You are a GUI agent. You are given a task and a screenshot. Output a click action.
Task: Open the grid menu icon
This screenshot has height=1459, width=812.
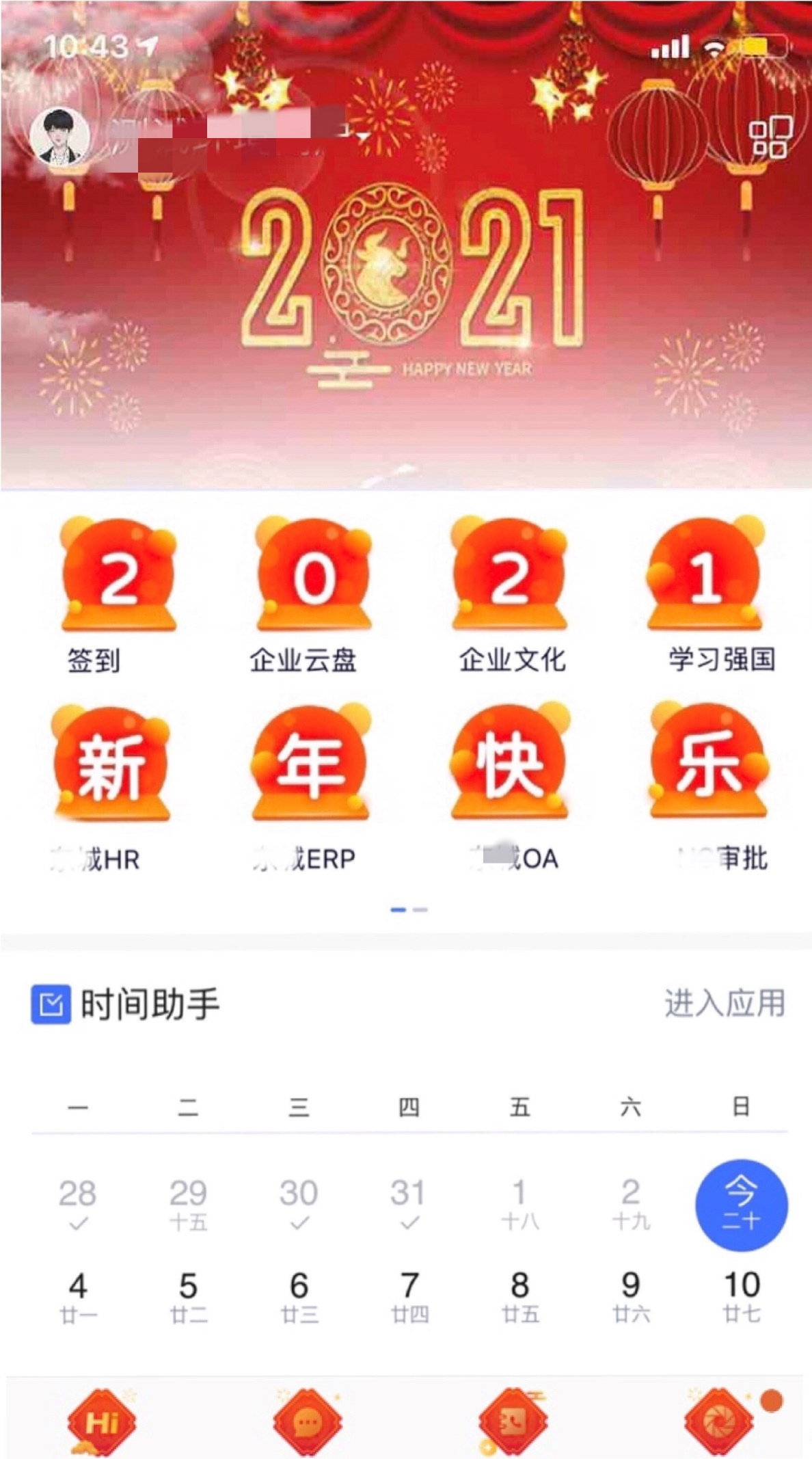pos(771,137)
